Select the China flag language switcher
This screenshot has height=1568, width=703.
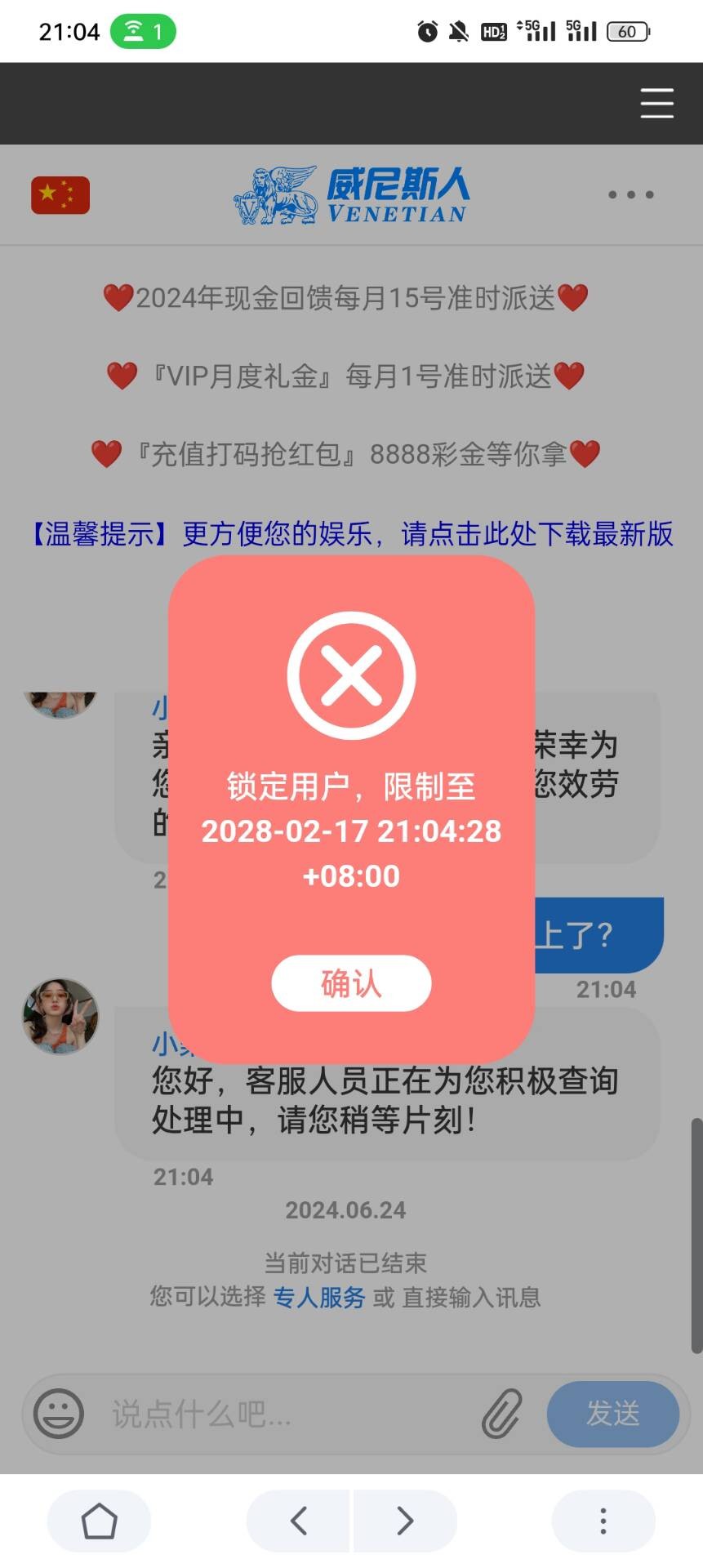tap(60, 195)
